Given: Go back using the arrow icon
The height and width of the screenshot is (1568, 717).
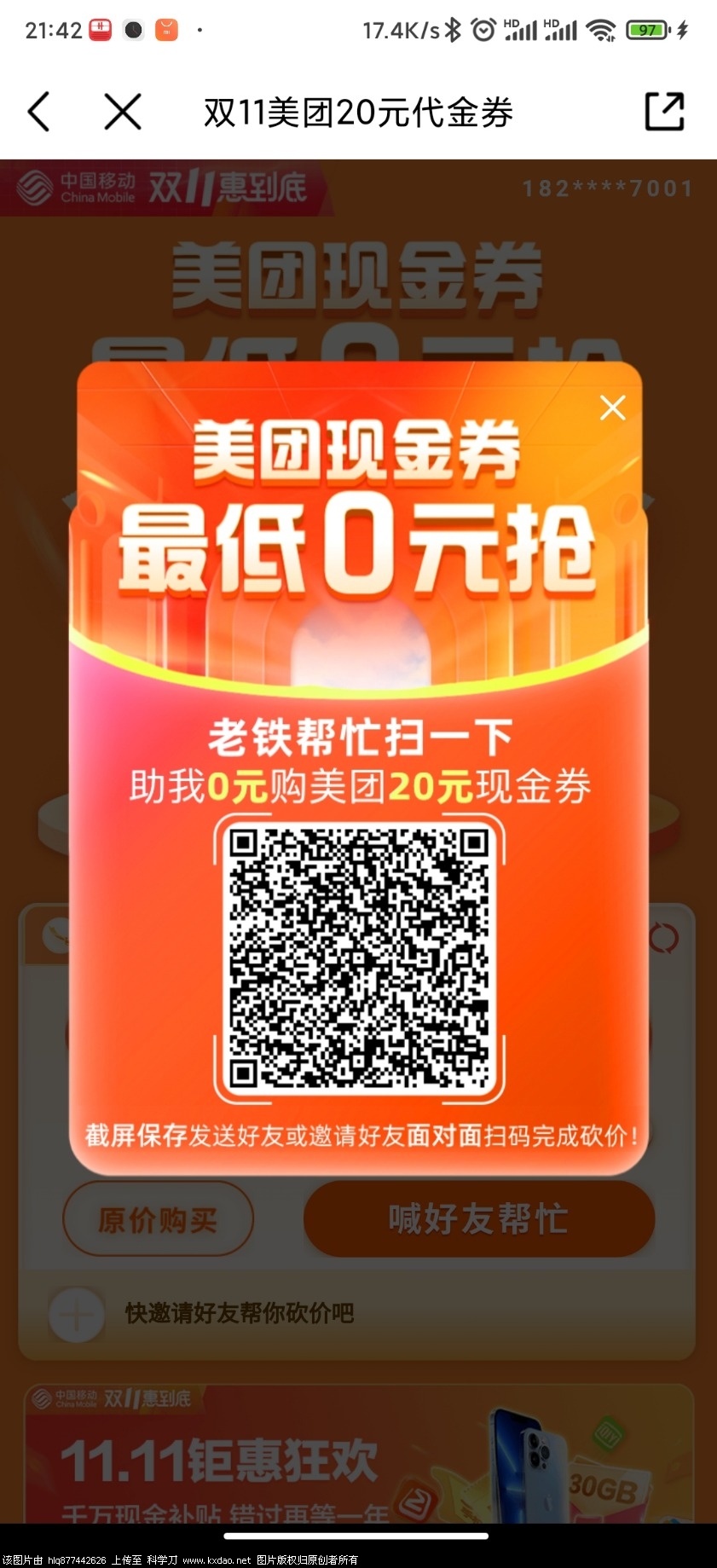Looking at the screenshot, I should point(39,112).
